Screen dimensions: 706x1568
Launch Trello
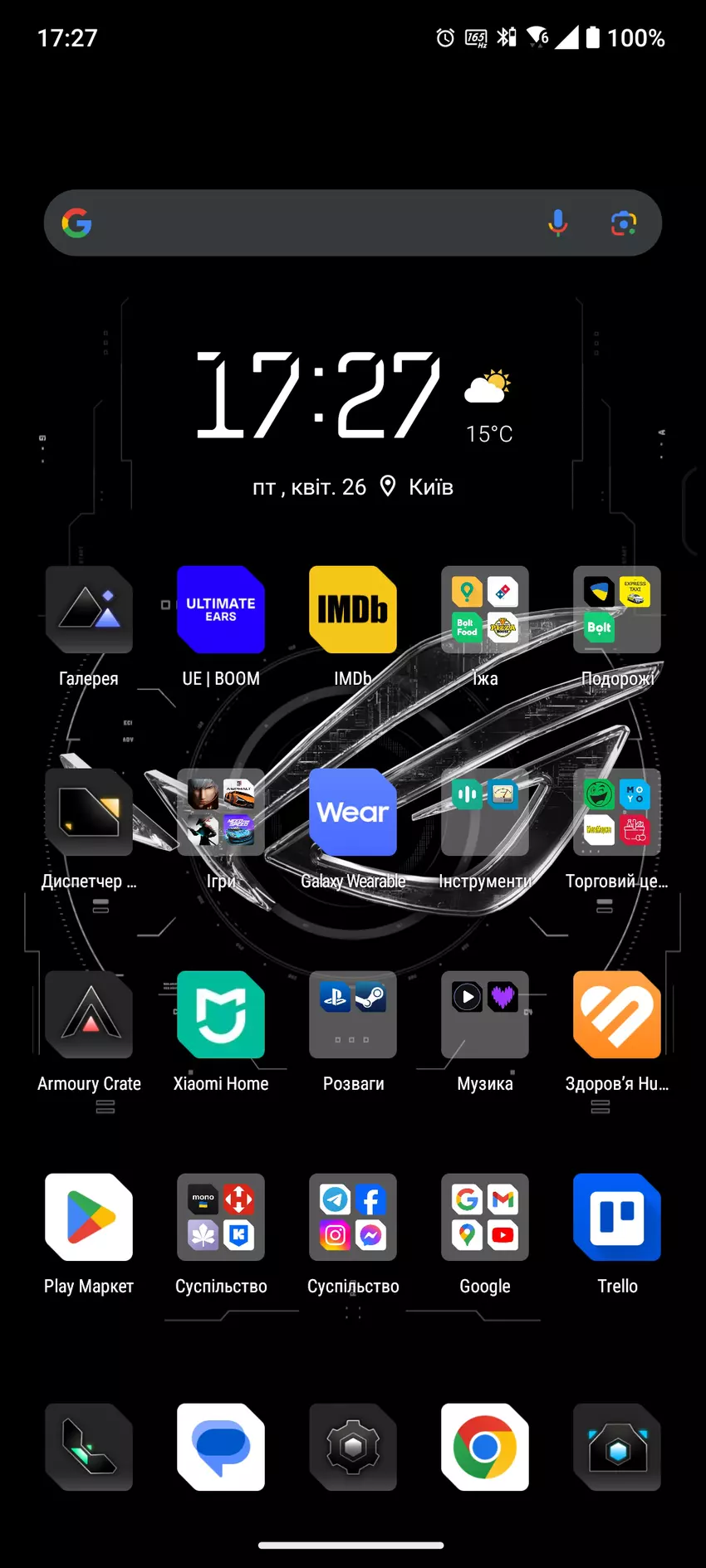tap(617, 1217)
